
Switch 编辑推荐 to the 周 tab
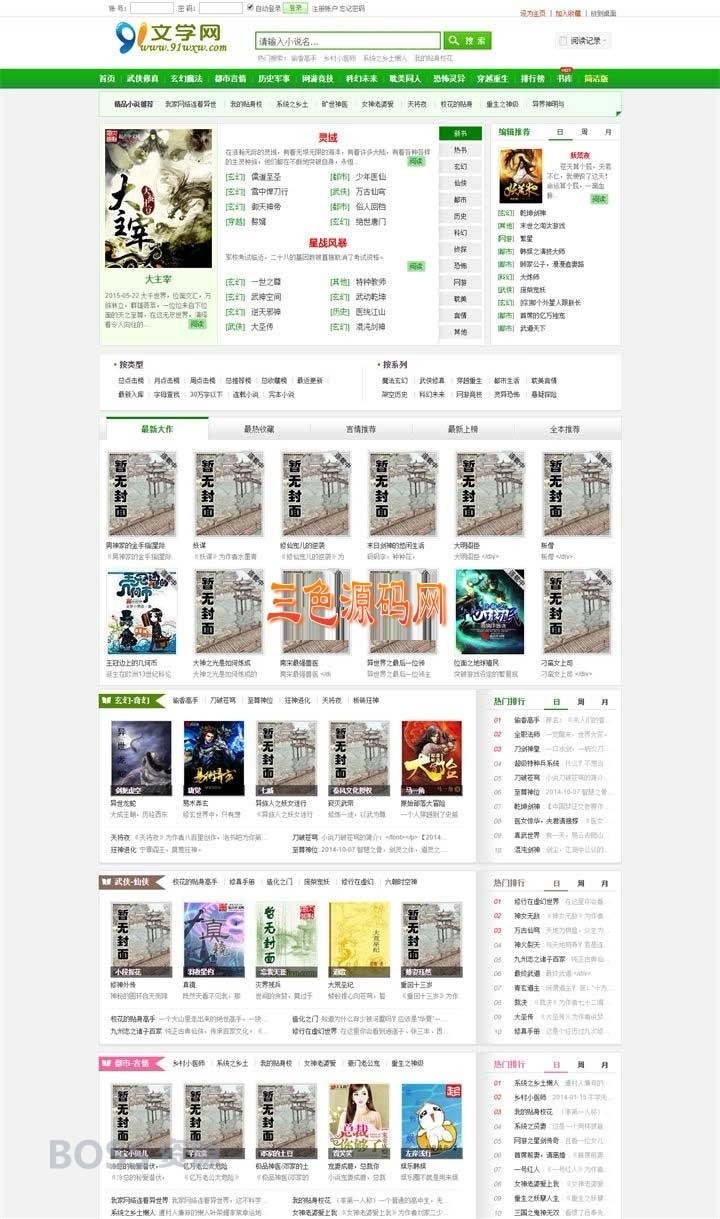(x=584, y=132)
